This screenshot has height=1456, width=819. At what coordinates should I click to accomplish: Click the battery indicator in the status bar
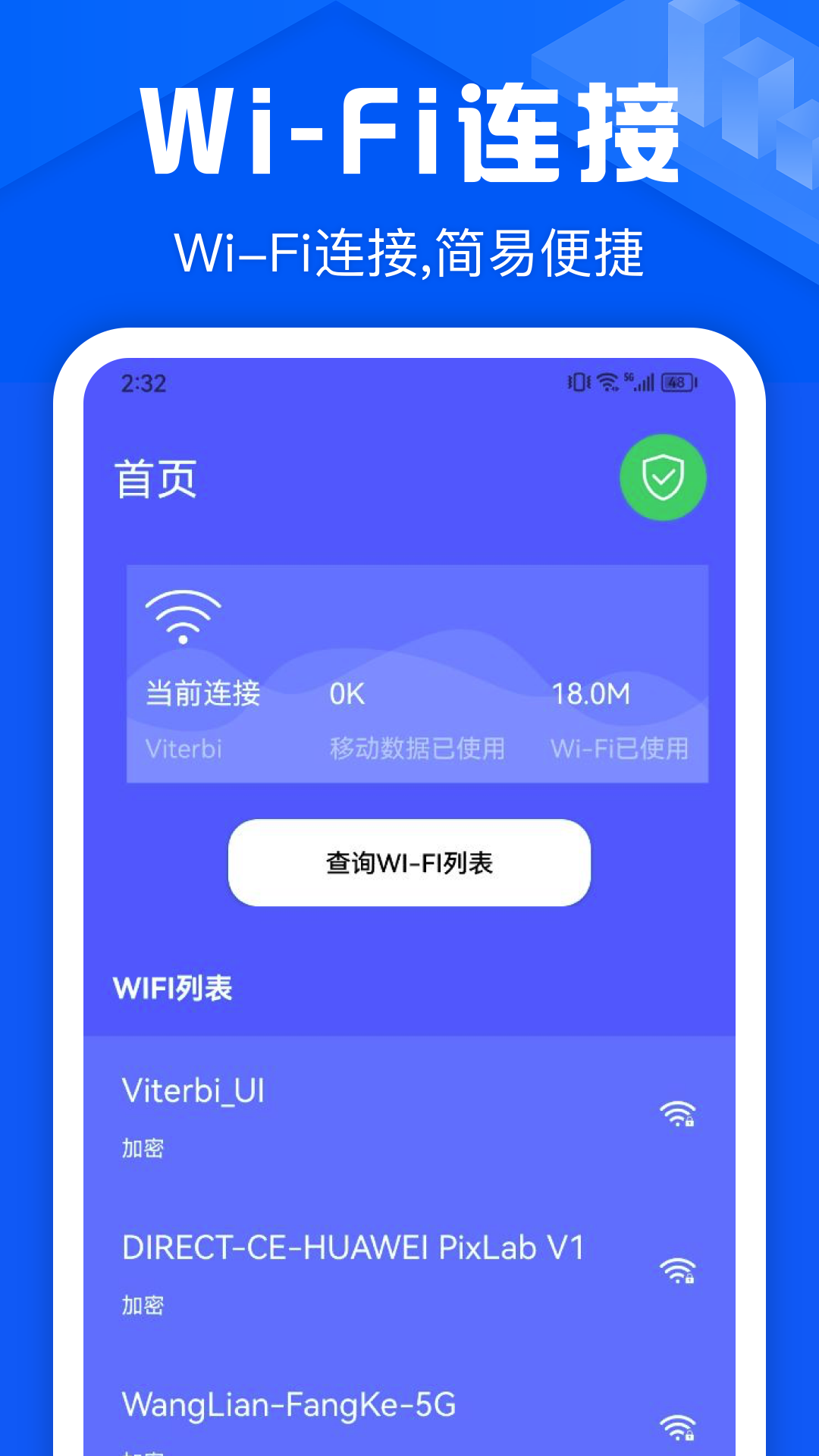(x=677, y=383)
